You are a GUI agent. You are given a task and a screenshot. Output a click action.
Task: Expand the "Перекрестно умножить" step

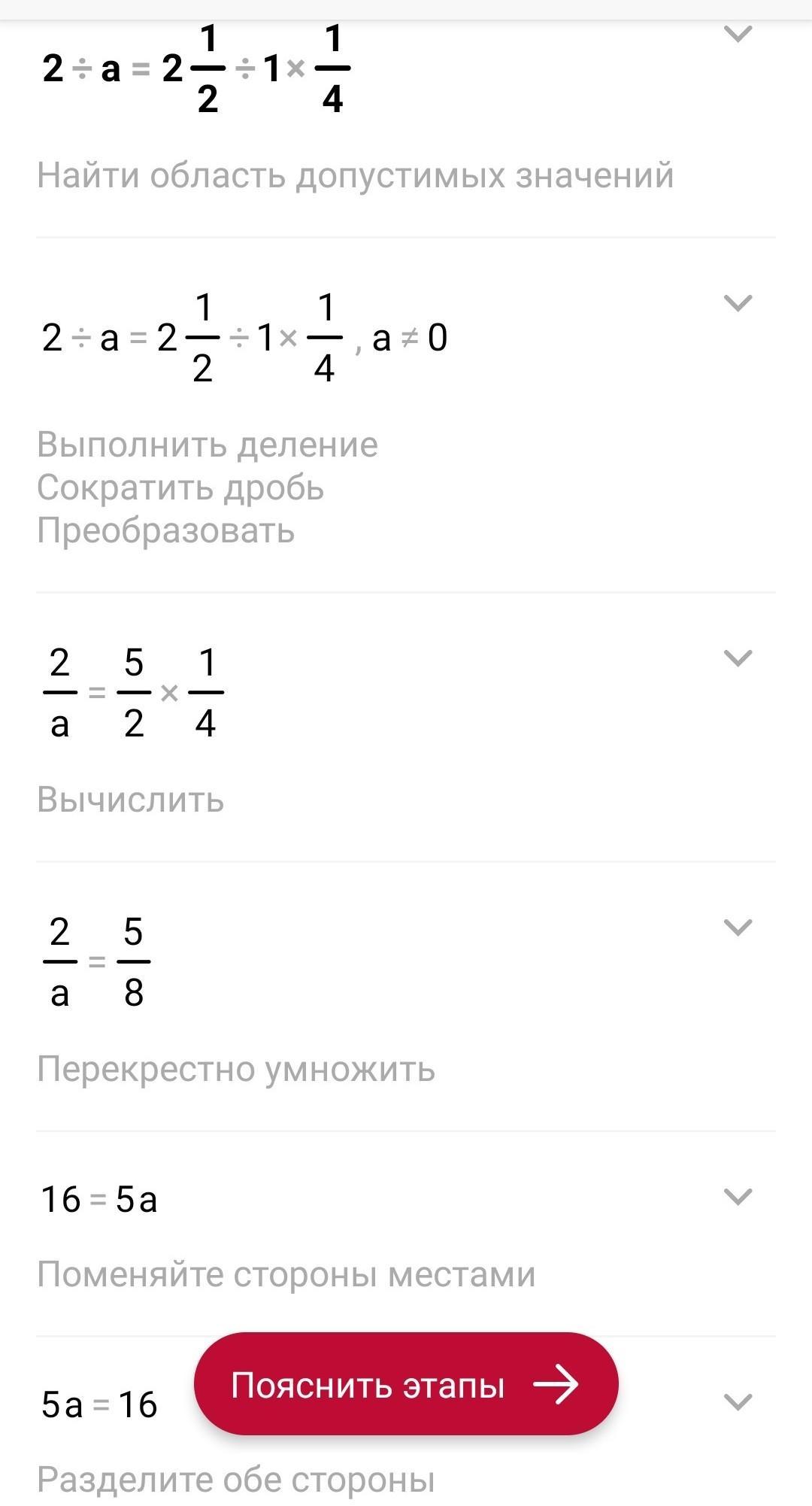(737, 928)
